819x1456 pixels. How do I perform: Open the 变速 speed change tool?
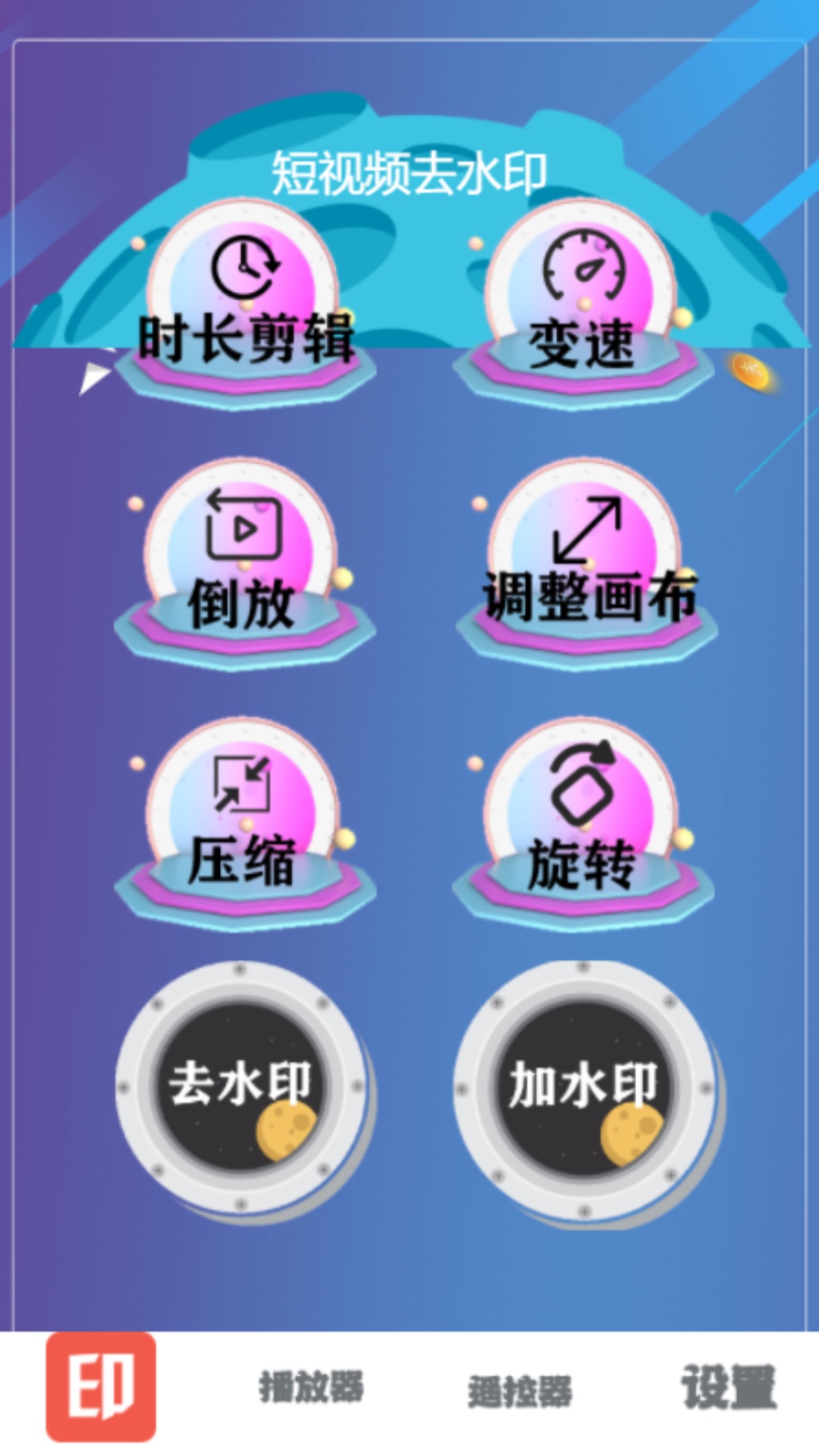point(582,303)
